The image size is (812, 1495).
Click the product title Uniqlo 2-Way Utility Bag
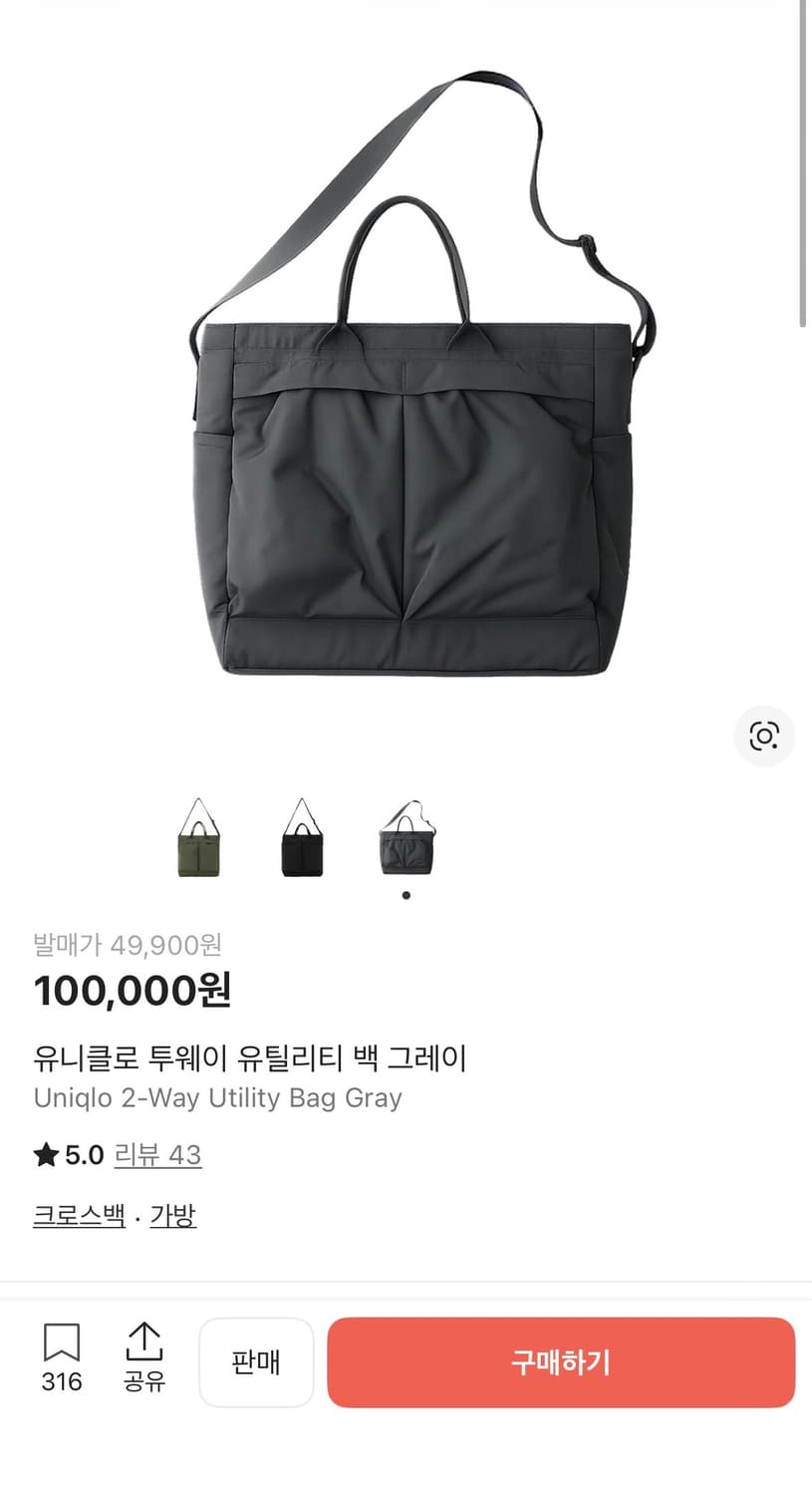click(x=217, y=1098)
